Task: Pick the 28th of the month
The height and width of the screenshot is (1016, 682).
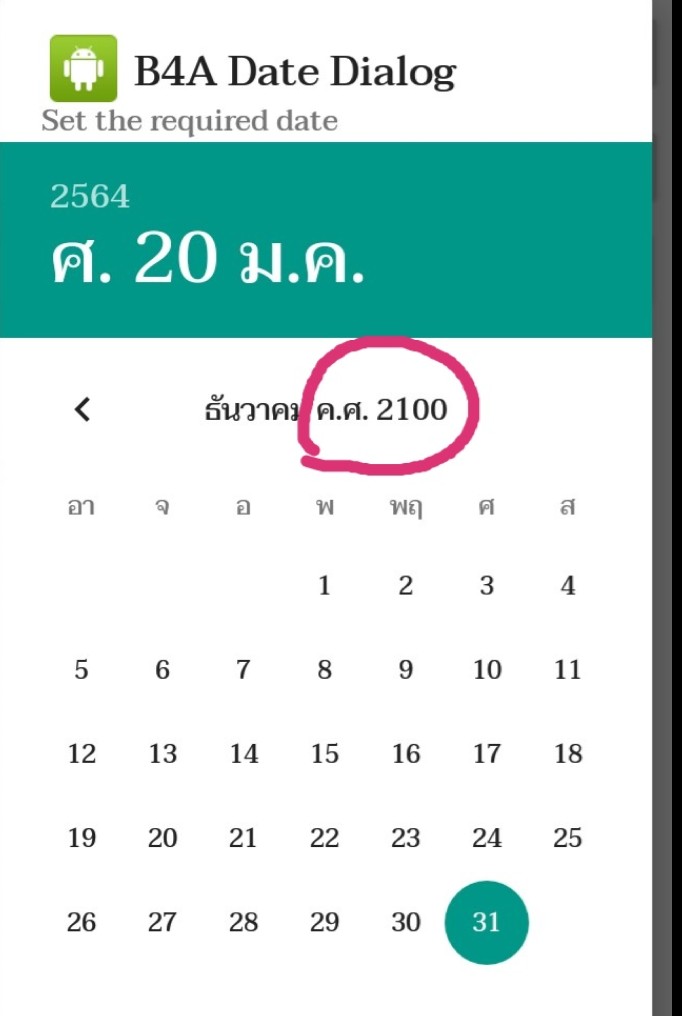Action: tap(243, 922)
